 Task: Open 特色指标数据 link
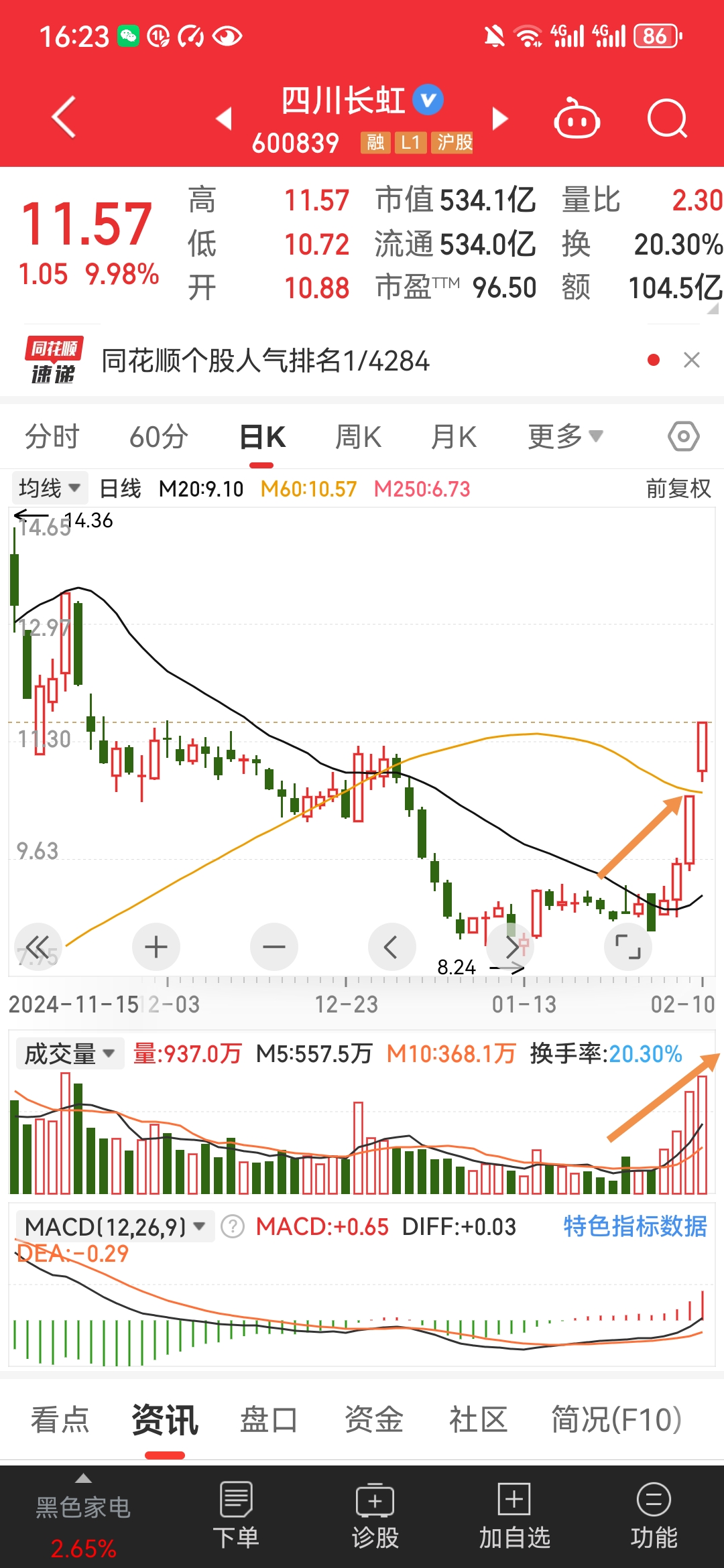634,1227
